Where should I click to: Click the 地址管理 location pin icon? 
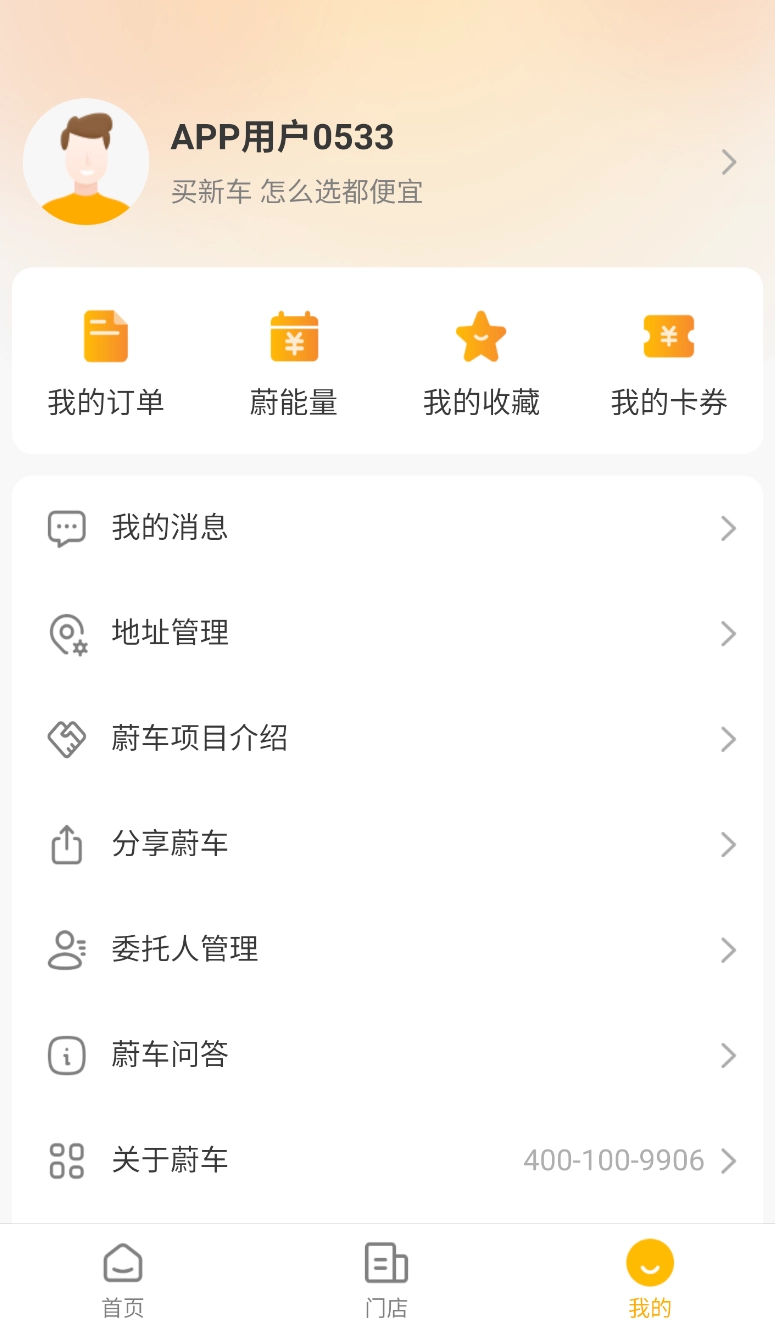pyautogui.click(x=66, y=633)
